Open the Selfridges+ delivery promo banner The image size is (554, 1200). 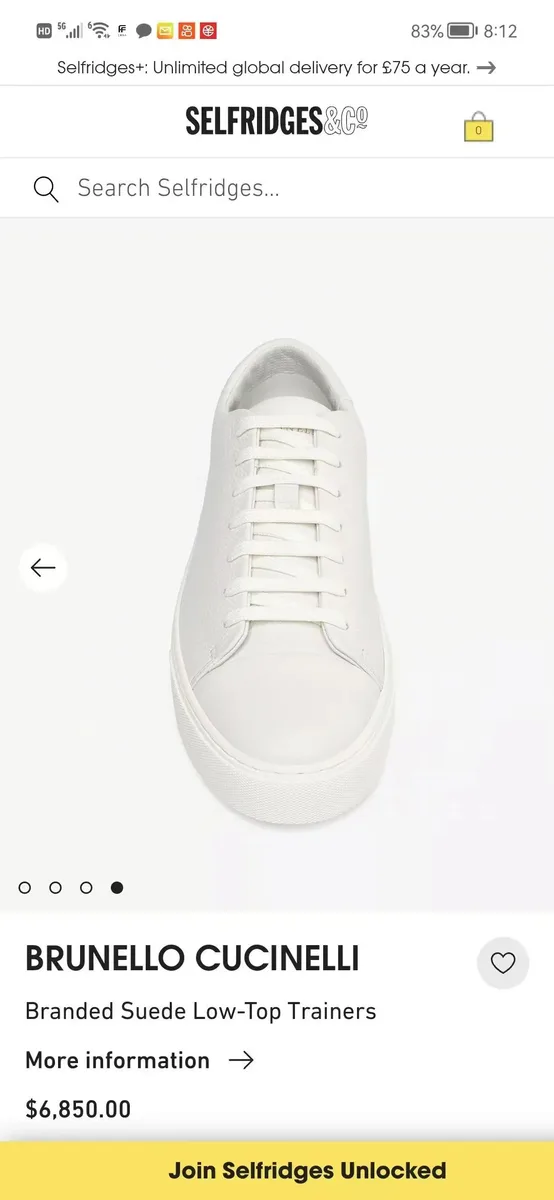277,68
